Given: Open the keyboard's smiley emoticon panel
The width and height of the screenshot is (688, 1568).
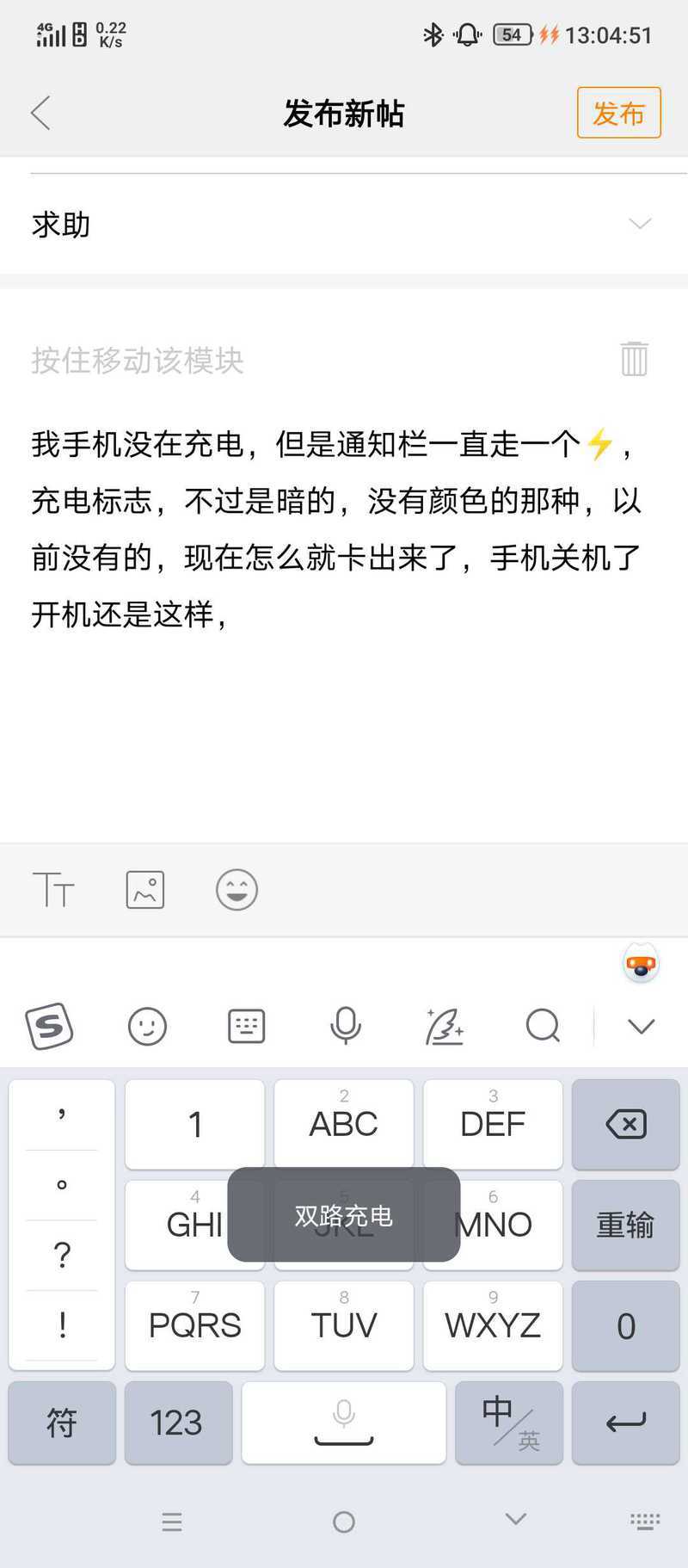Looking at the screenshot, I should [147, 1026].
